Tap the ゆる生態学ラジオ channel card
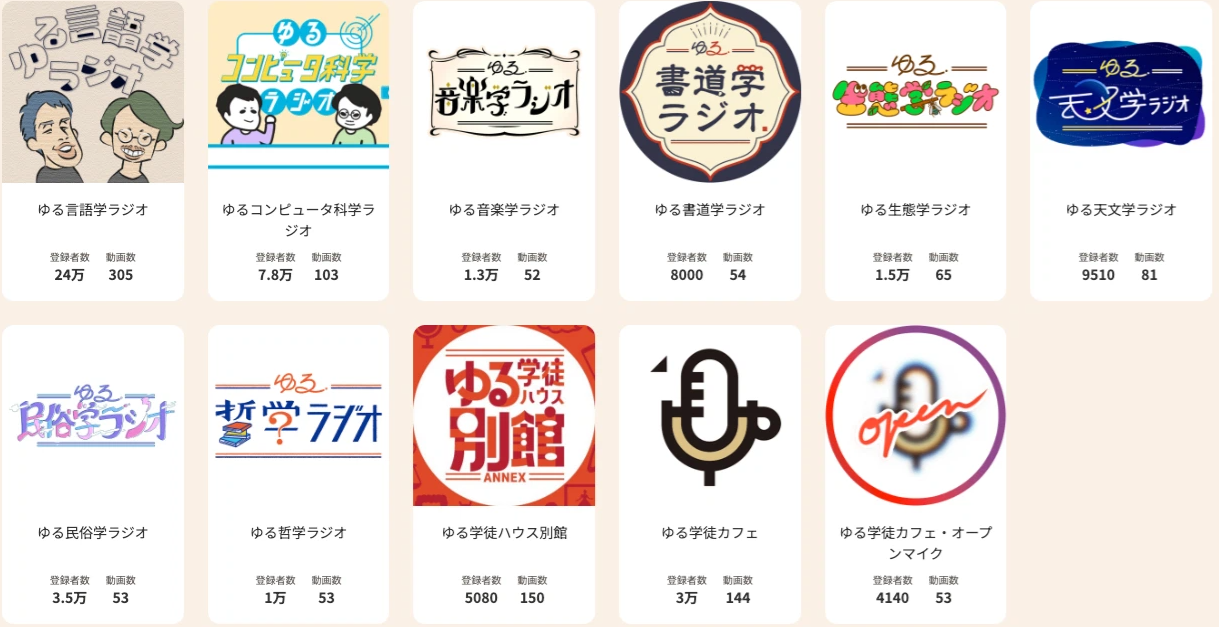This screenshot has height=627, width=1219. click(915, 150)
